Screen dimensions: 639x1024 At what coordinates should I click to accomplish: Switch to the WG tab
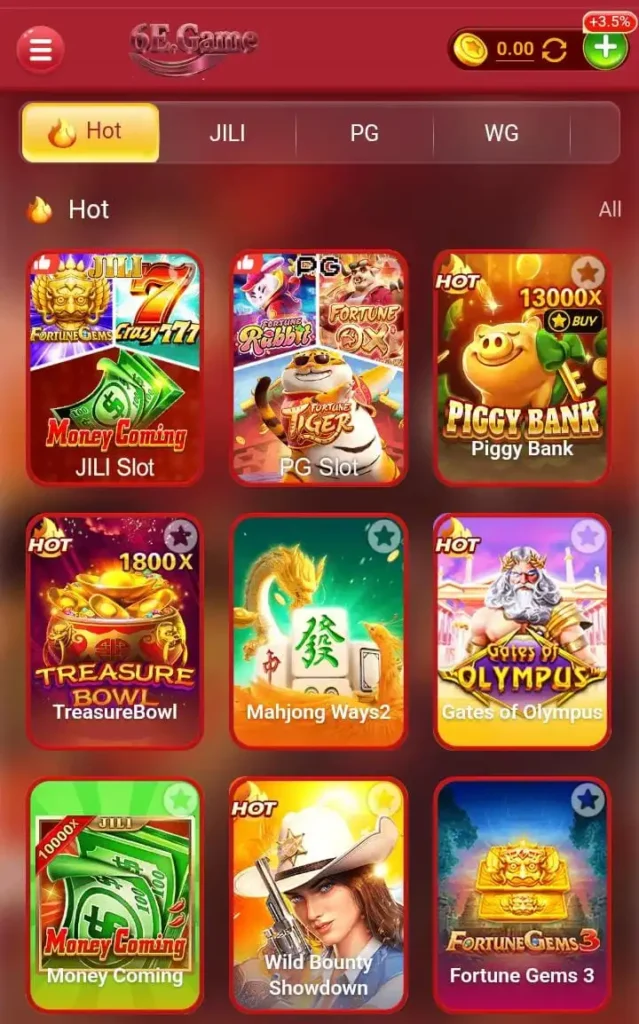[501, 132]
